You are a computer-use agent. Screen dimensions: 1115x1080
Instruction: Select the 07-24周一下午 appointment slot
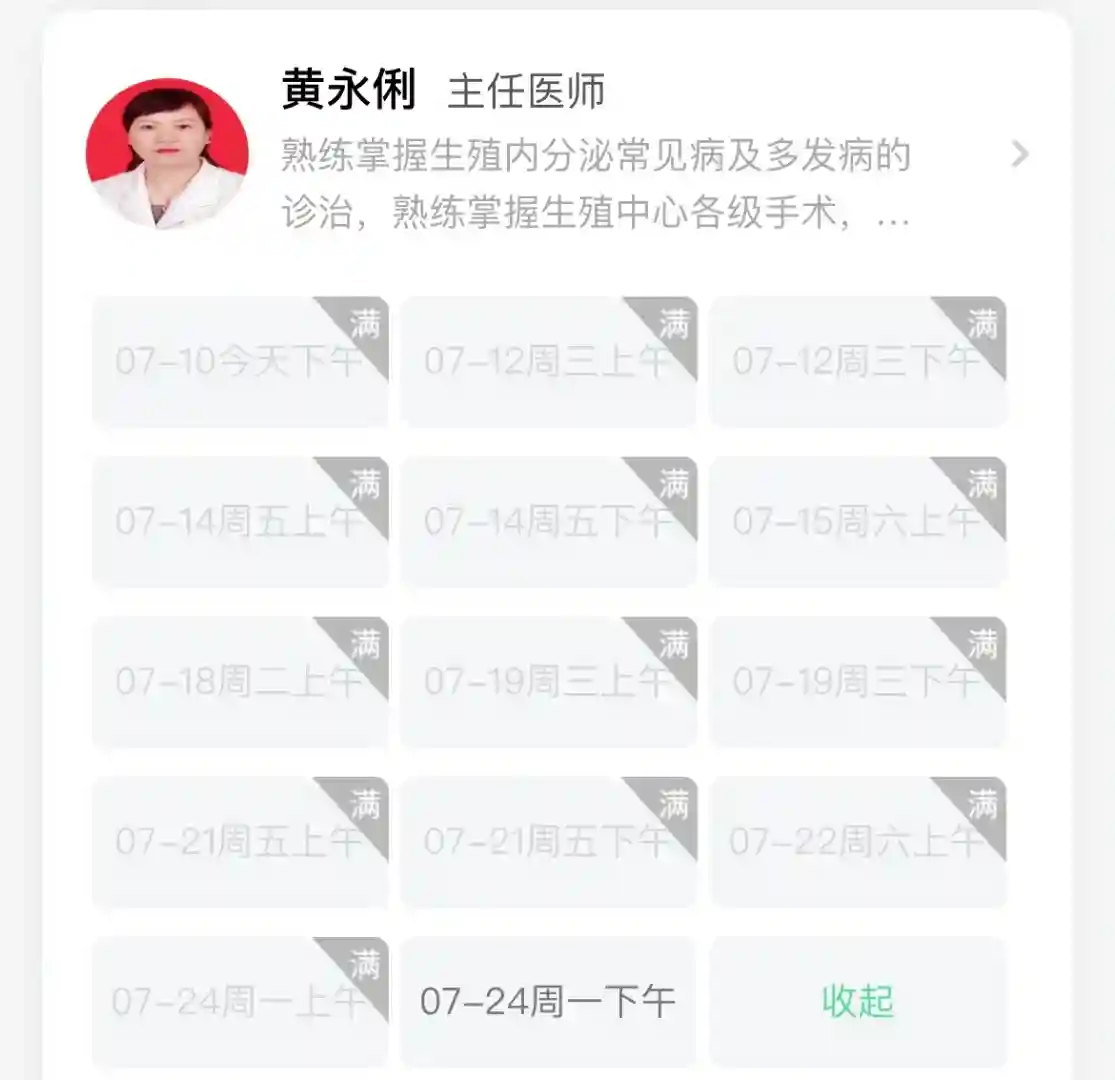click(x=548, y=1001)
